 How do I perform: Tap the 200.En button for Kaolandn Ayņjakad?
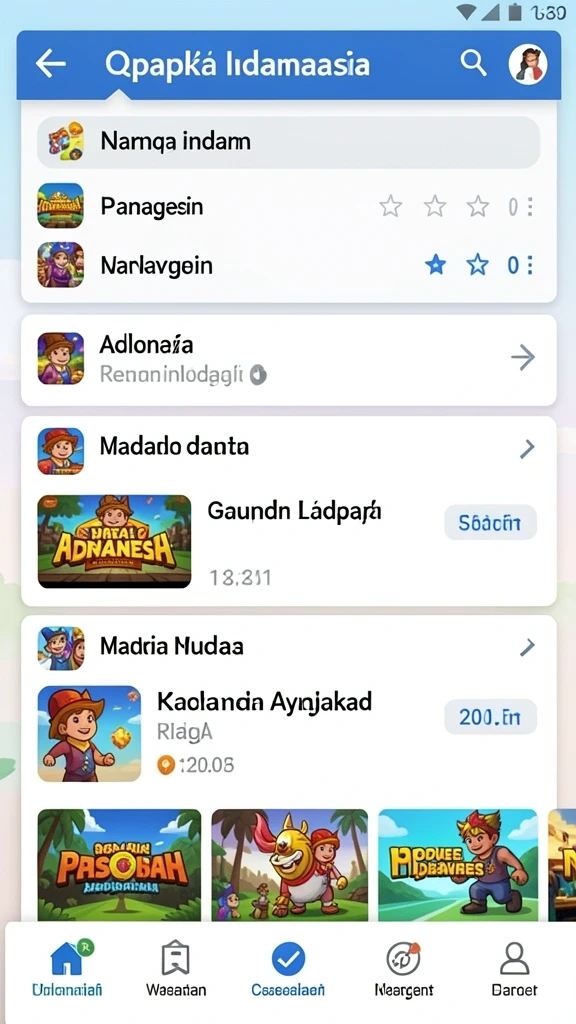[490, 717]
